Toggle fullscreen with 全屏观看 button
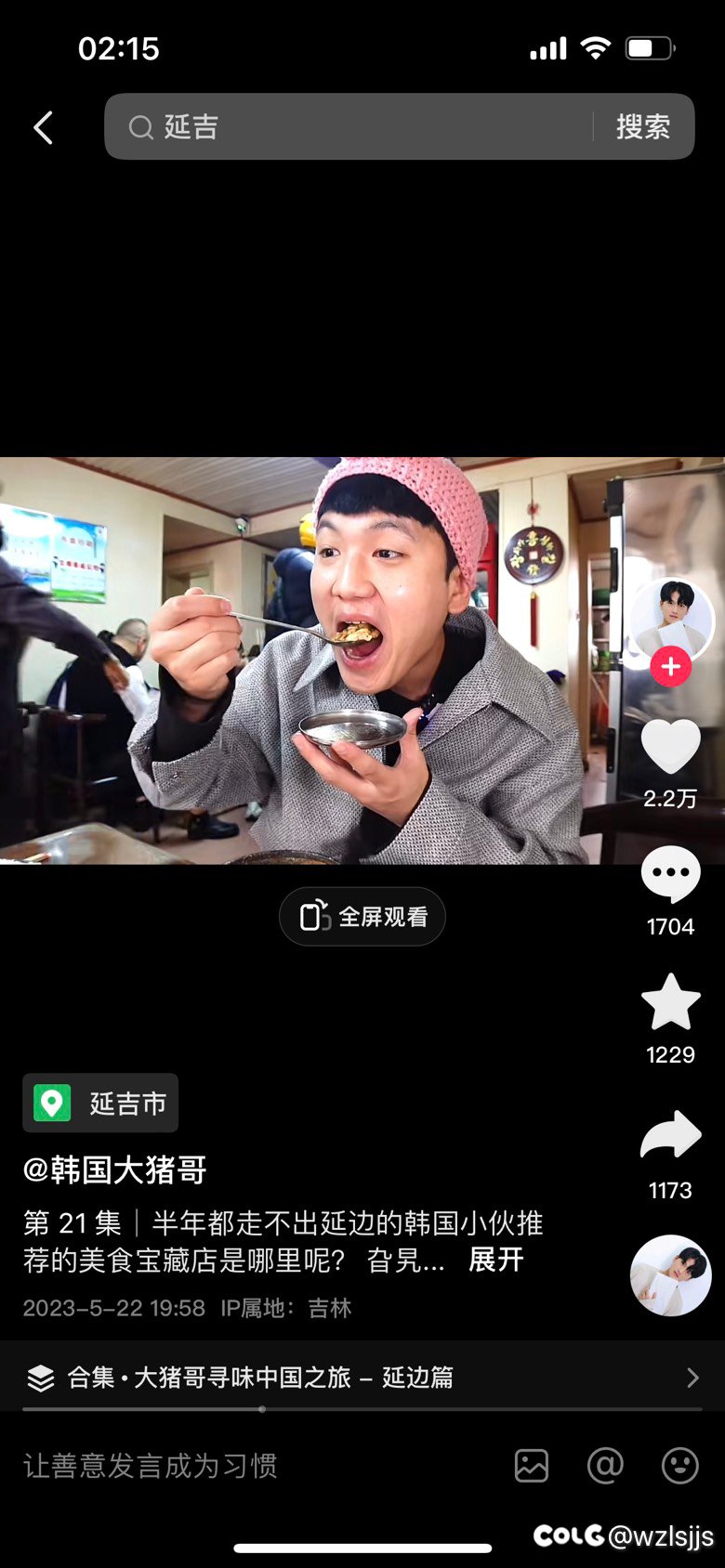Screen dimensions: 725x1568 [x=362, y=916]
